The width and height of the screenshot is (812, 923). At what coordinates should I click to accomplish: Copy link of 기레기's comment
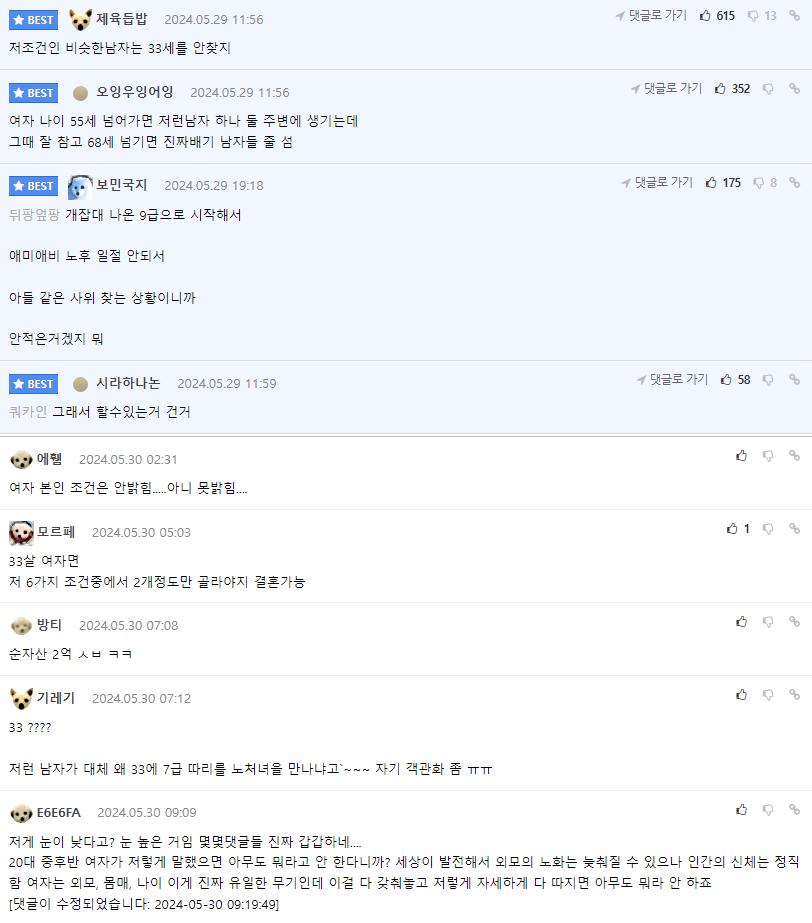[794, 694]
